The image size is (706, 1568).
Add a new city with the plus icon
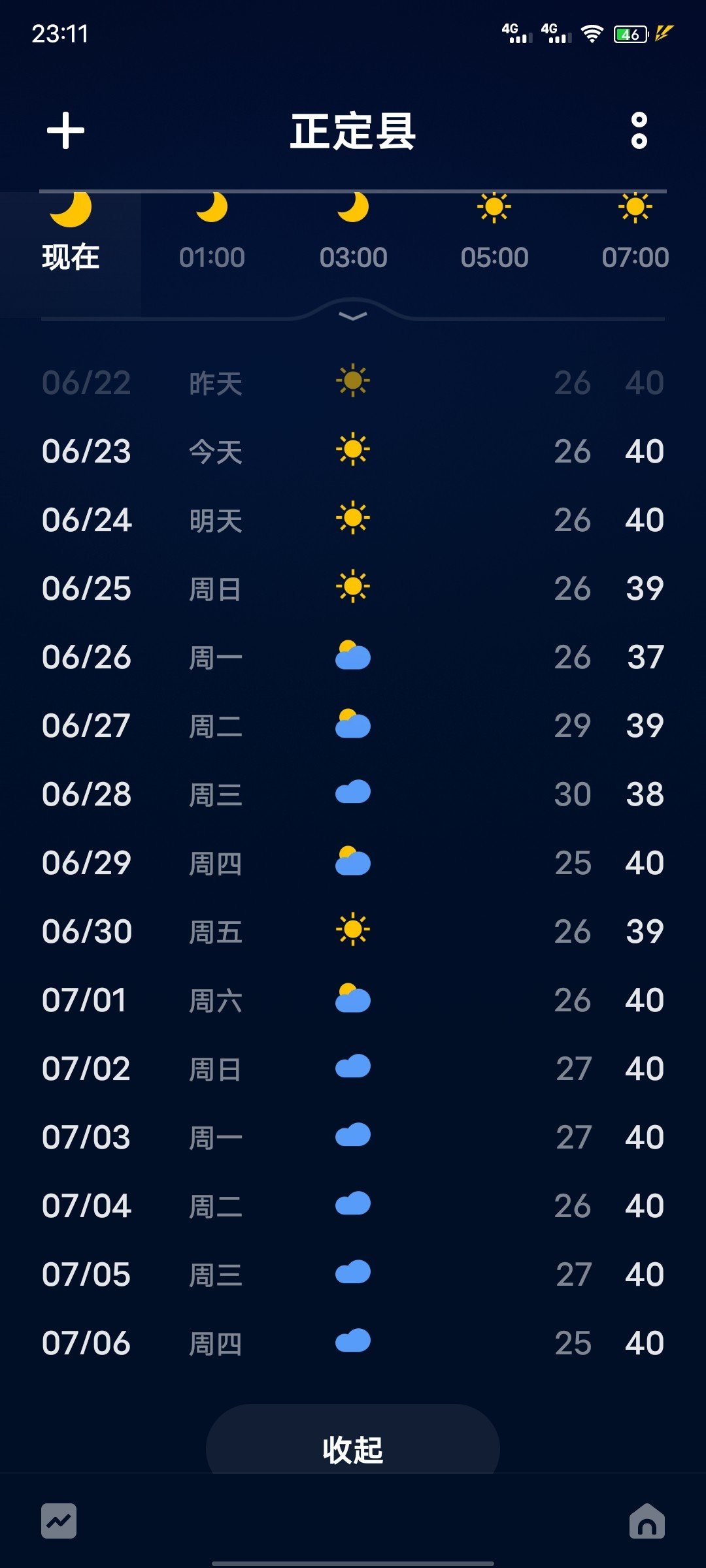tap(65, 131)
